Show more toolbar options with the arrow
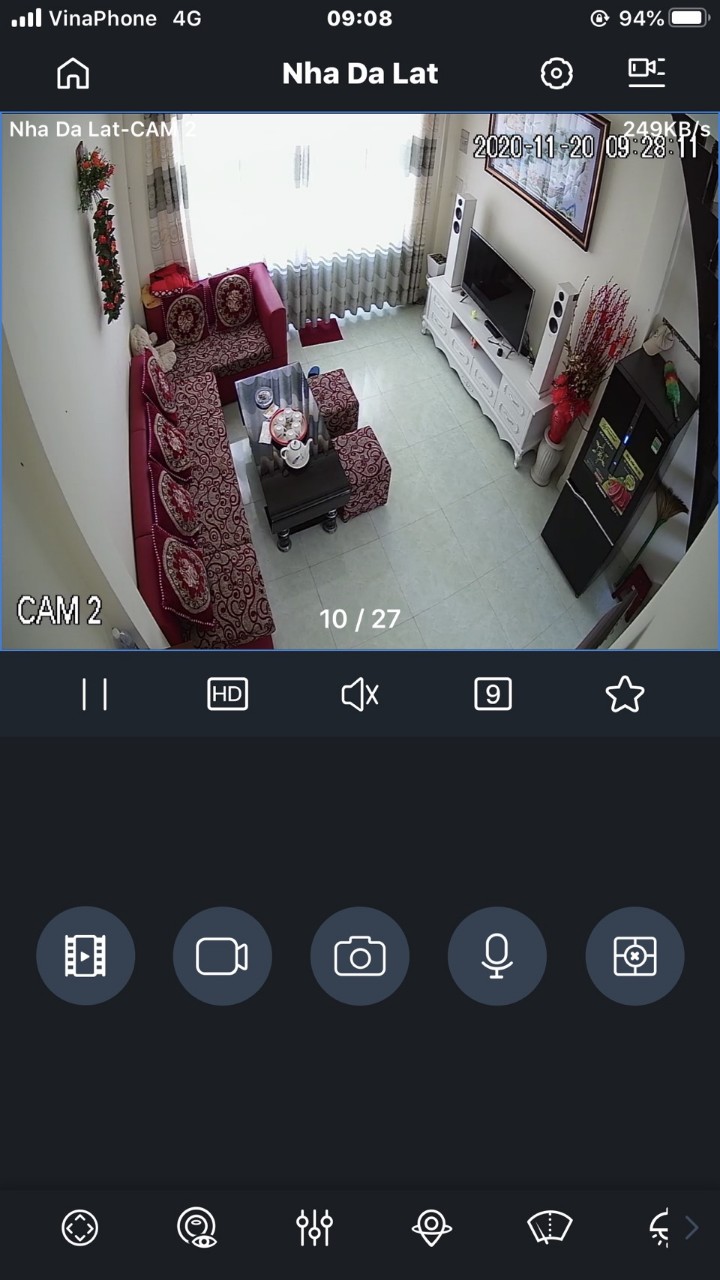Viewport: 720px width, 1280px height. coord(691,1227)
